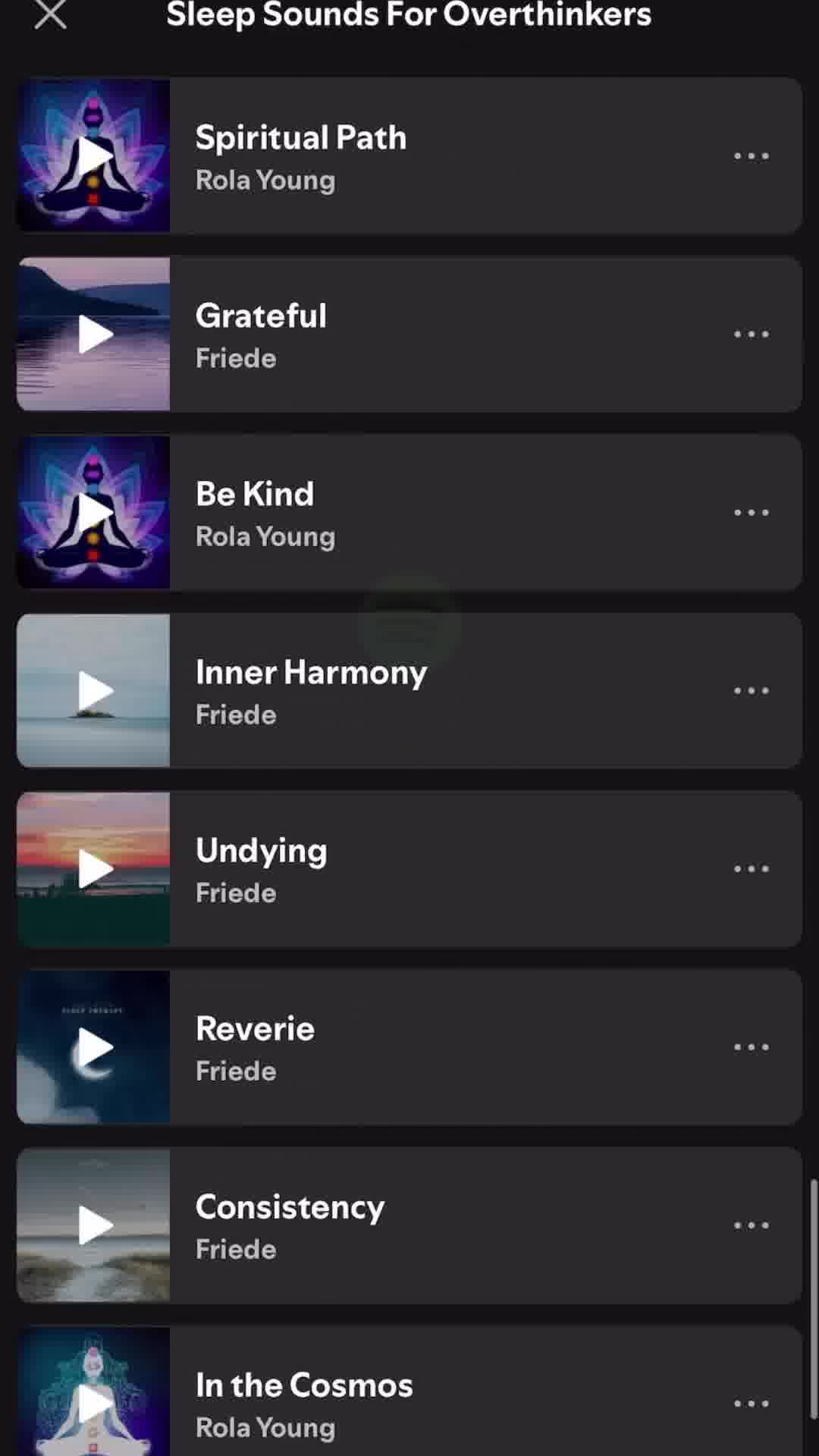The image size is (819, 1456).
Task: Play the track Grateful
Action: point(94,334)
